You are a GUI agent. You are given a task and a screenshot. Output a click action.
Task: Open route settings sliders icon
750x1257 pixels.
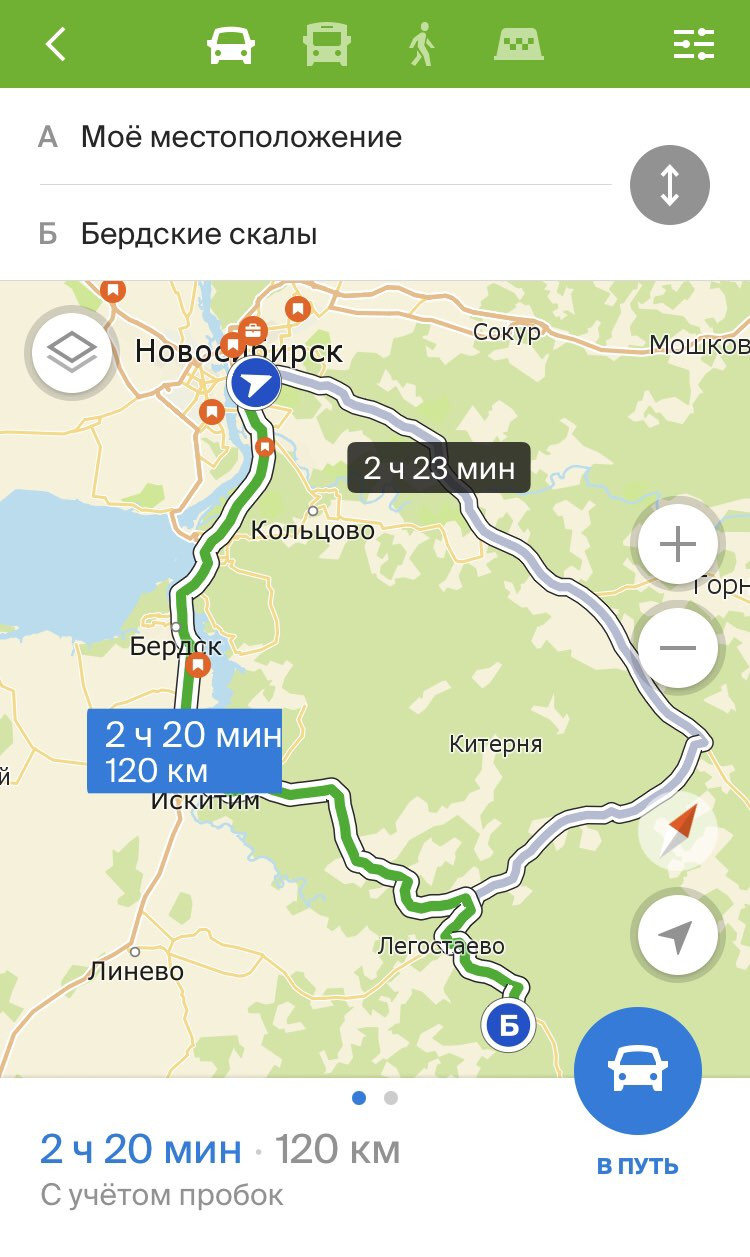coord(694,44)
